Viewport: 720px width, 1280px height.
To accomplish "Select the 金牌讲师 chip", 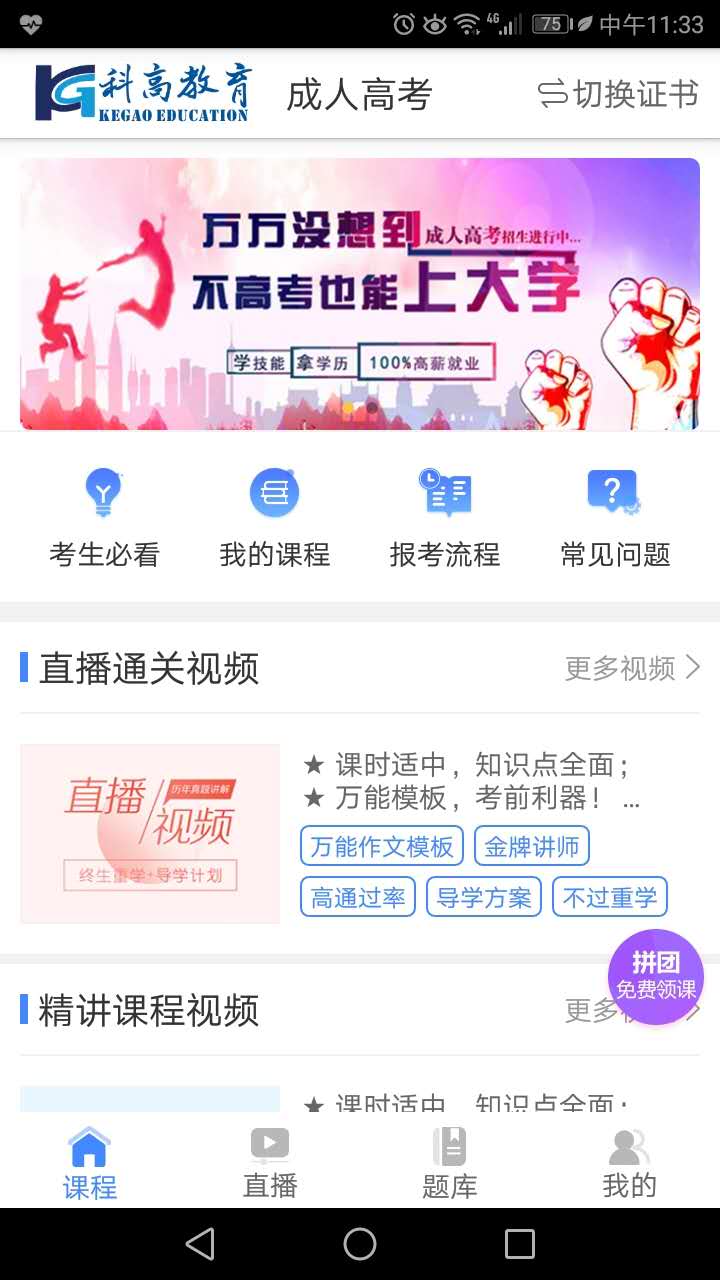I will coord(532,847).
